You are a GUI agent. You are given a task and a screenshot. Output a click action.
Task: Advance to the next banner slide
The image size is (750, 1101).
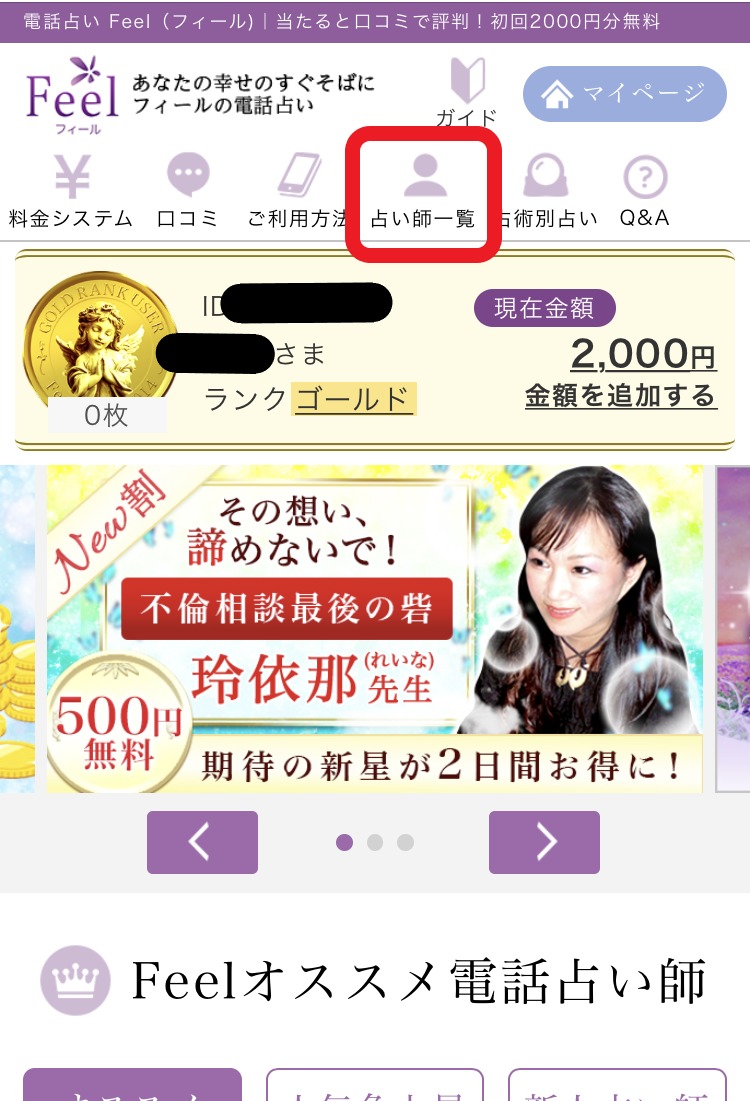tap(544, 842)
